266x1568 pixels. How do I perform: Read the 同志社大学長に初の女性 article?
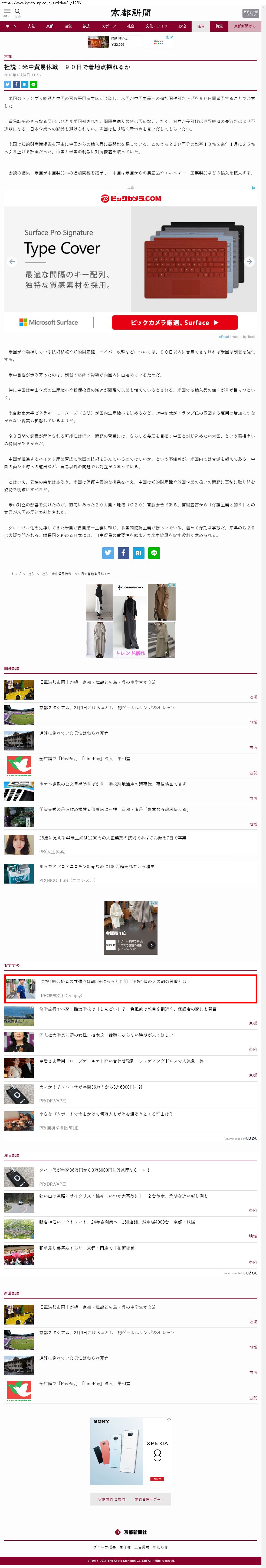(107, 1034)
